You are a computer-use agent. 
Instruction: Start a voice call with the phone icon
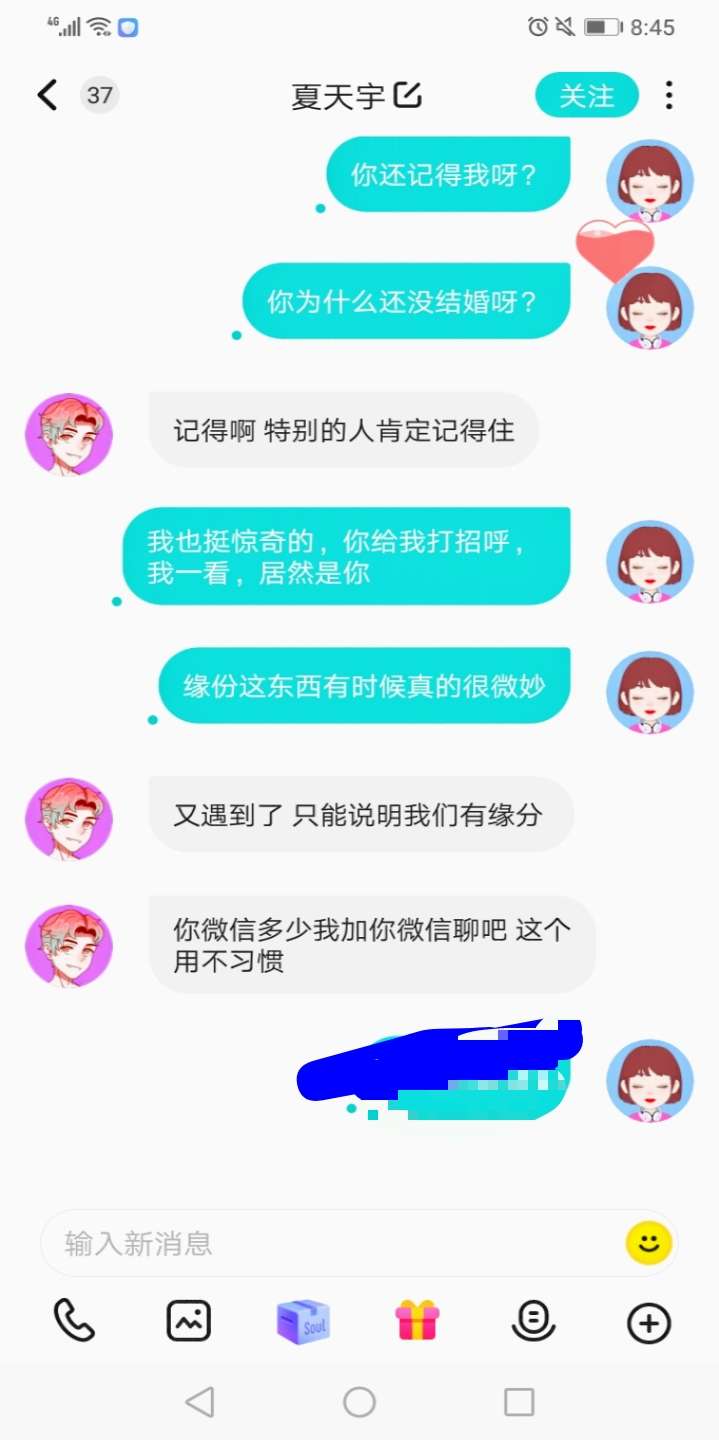(74, 1322)
